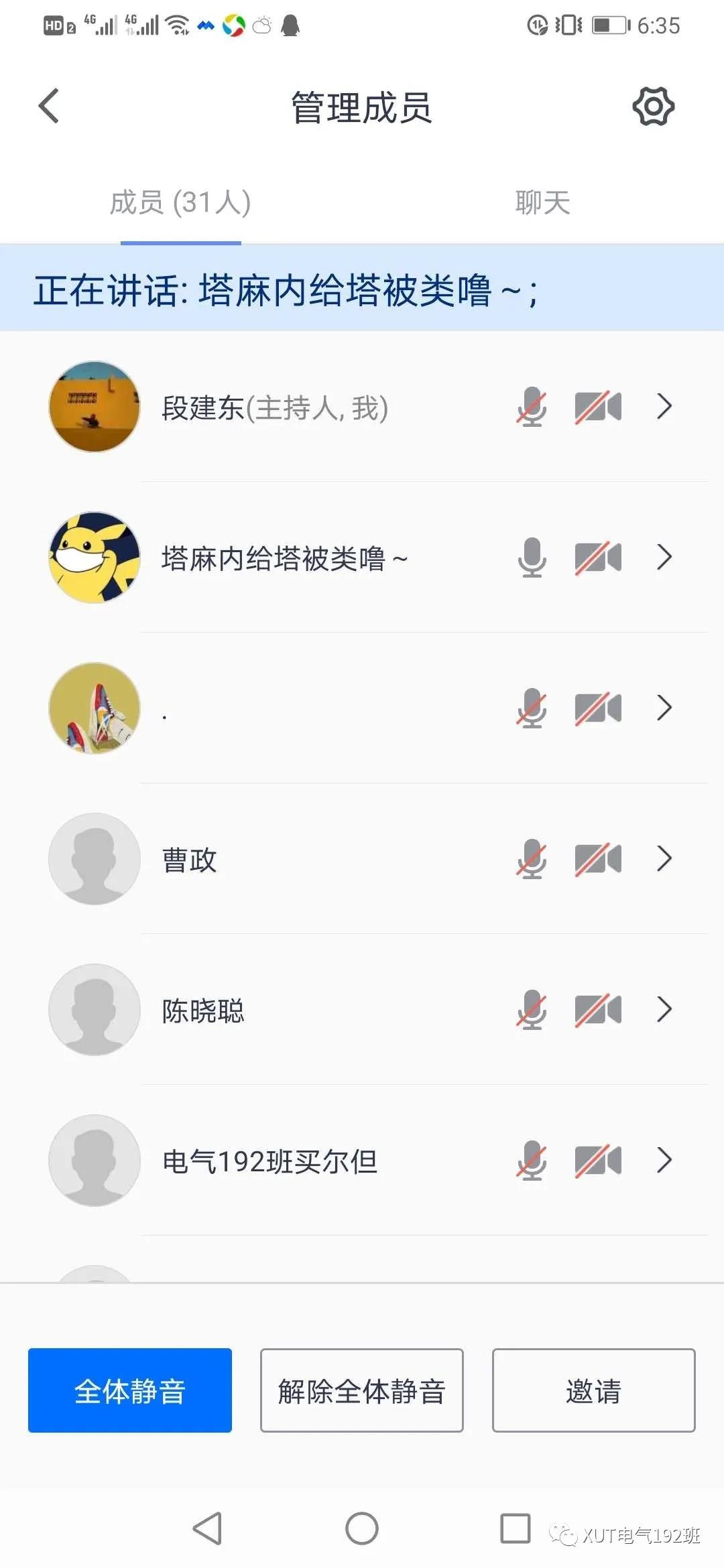Open the settings gear icon
Viewport: 724px width, 1568px height.
coord(653,106)
